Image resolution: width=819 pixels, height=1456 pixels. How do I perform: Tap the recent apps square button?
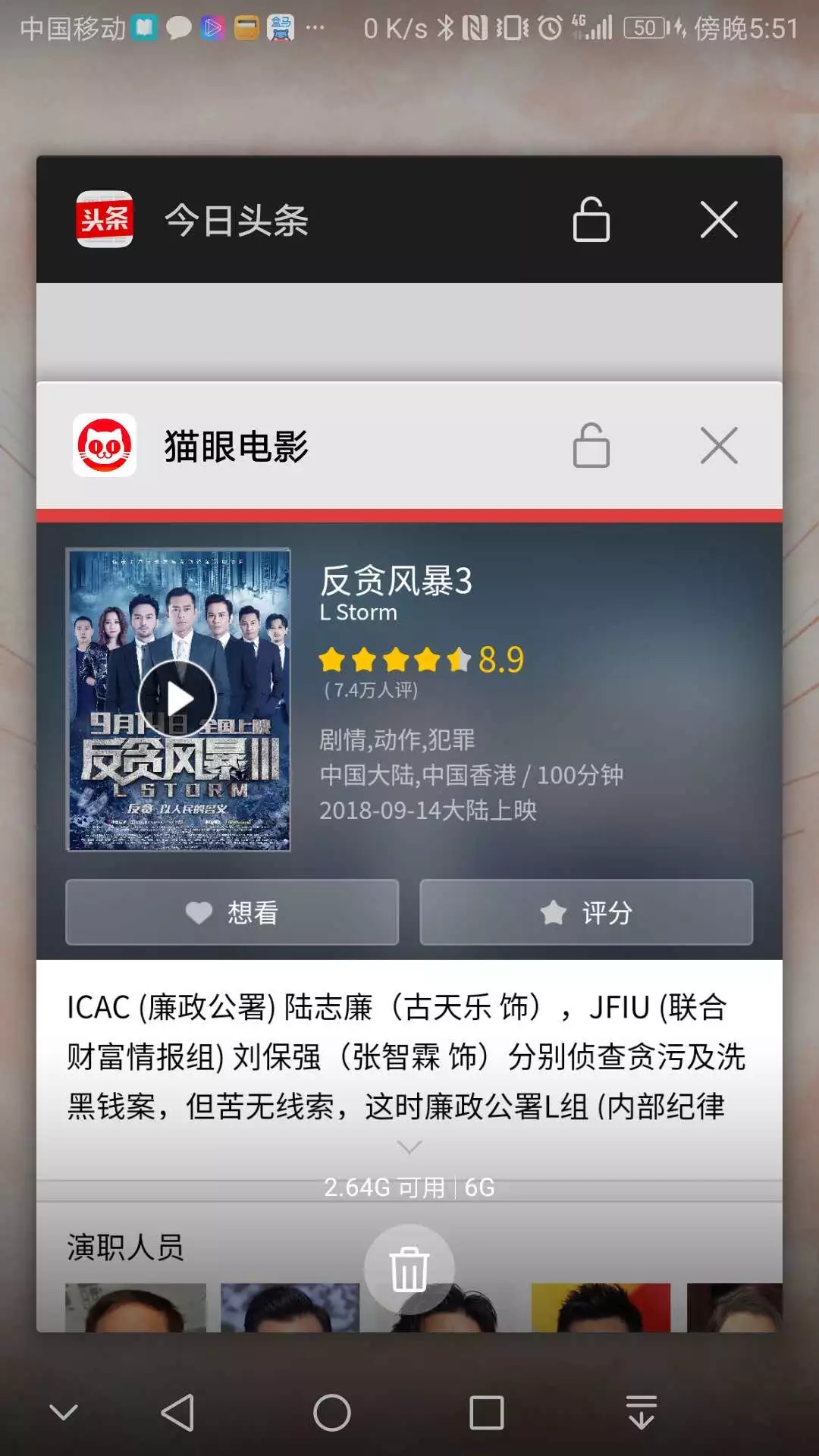(x=487, y=1413)
